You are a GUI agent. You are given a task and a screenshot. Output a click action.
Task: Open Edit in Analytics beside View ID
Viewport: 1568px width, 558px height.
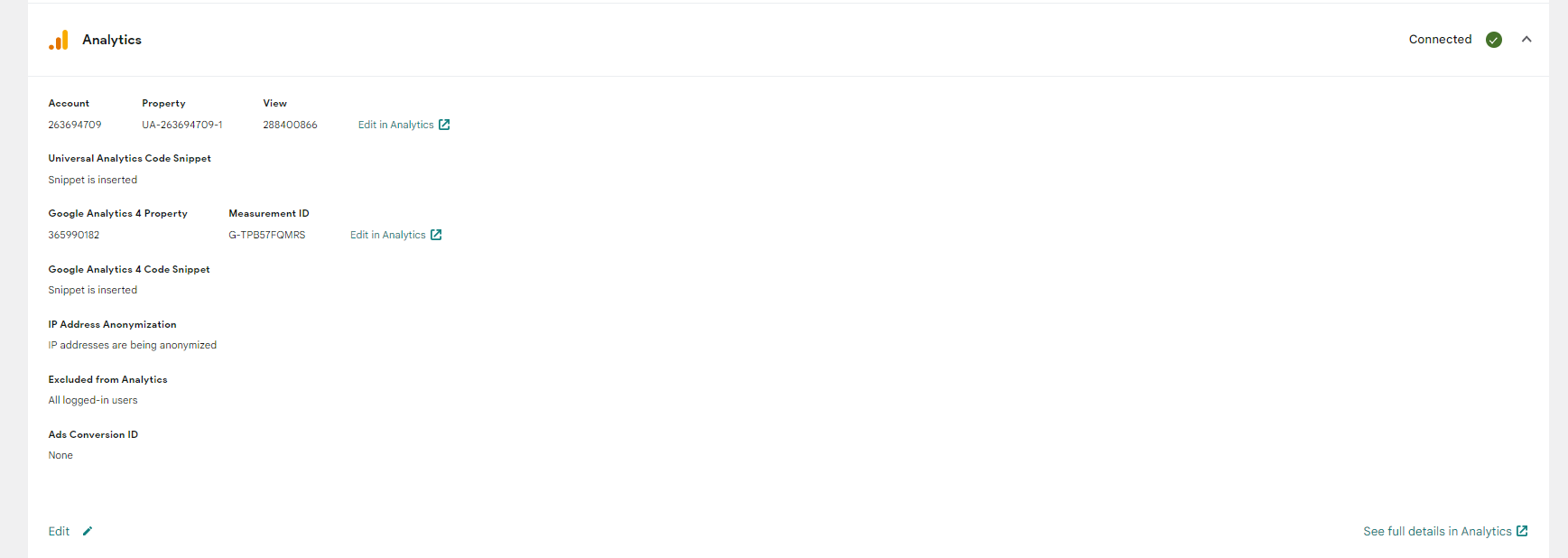click(403, 125)
